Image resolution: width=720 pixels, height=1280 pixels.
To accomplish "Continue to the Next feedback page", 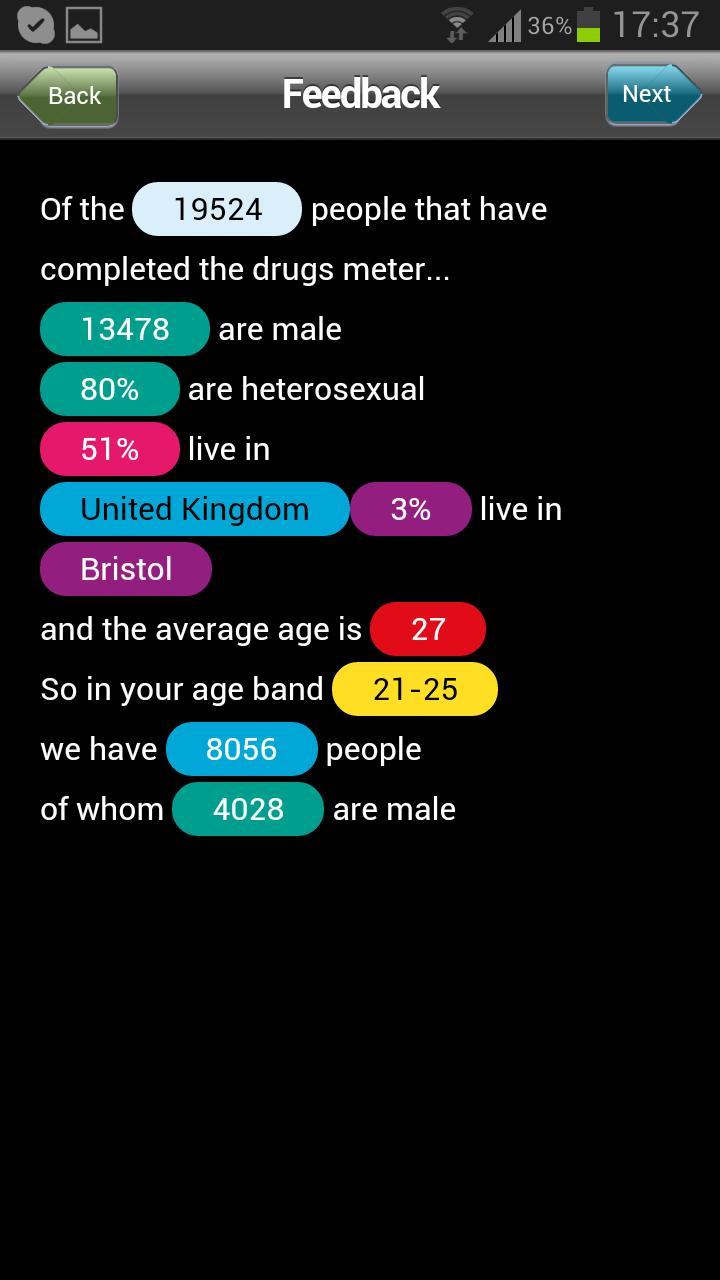I will pyautogui.click(x=652, y=94).
